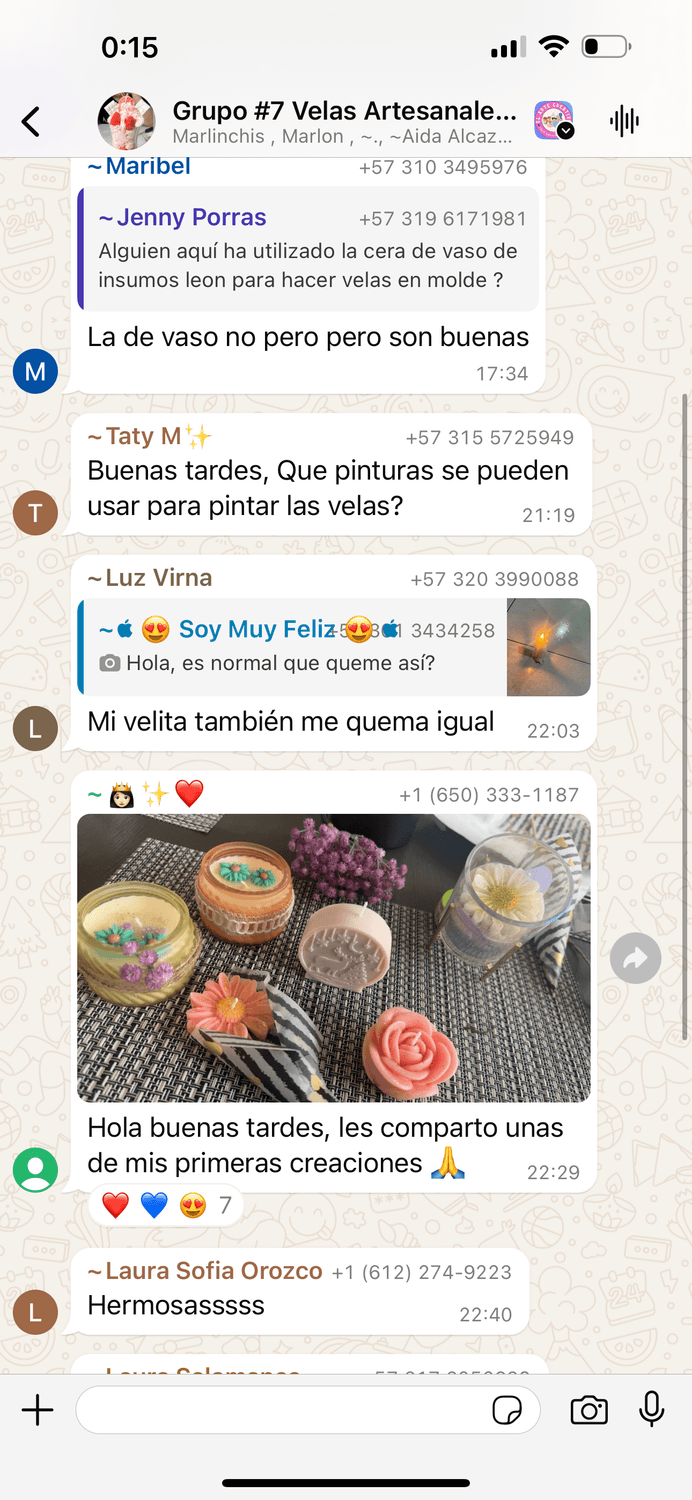Open the shared candle creations photo
The width and height of the screenshot is (692, 1500).
click(333, 957)
